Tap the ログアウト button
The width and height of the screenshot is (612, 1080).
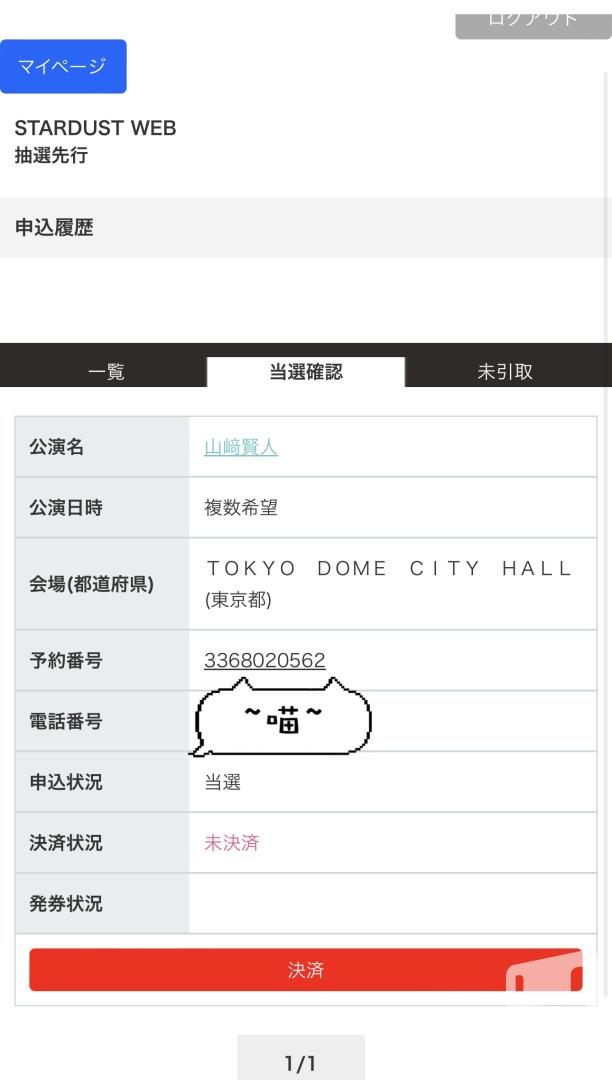pos(533,26)
